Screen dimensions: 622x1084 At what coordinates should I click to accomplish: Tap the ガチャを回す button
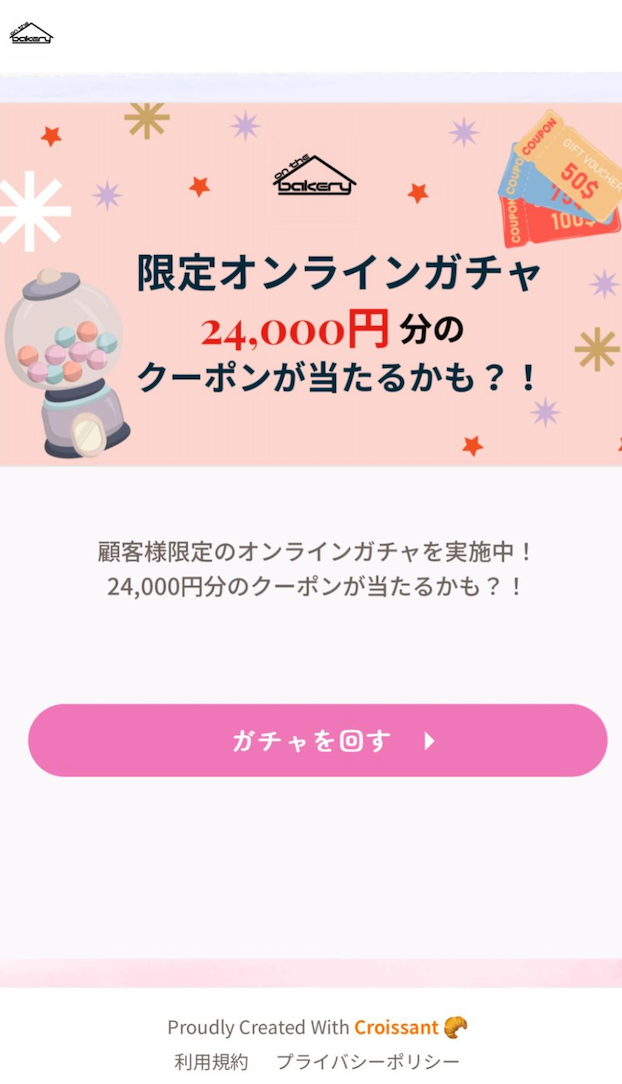(317, 741)
